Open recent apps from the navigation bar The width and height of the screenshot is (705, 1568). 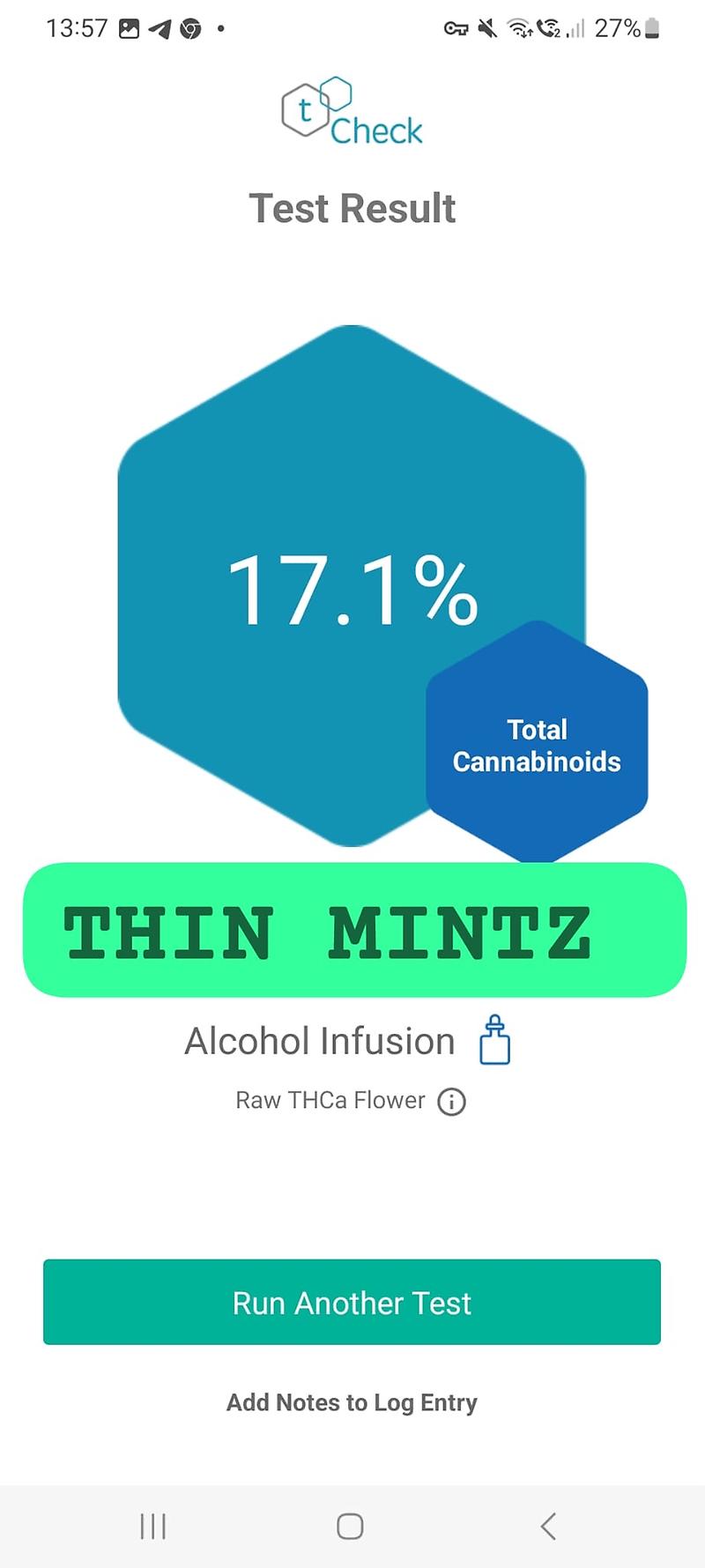point(153,1526)
